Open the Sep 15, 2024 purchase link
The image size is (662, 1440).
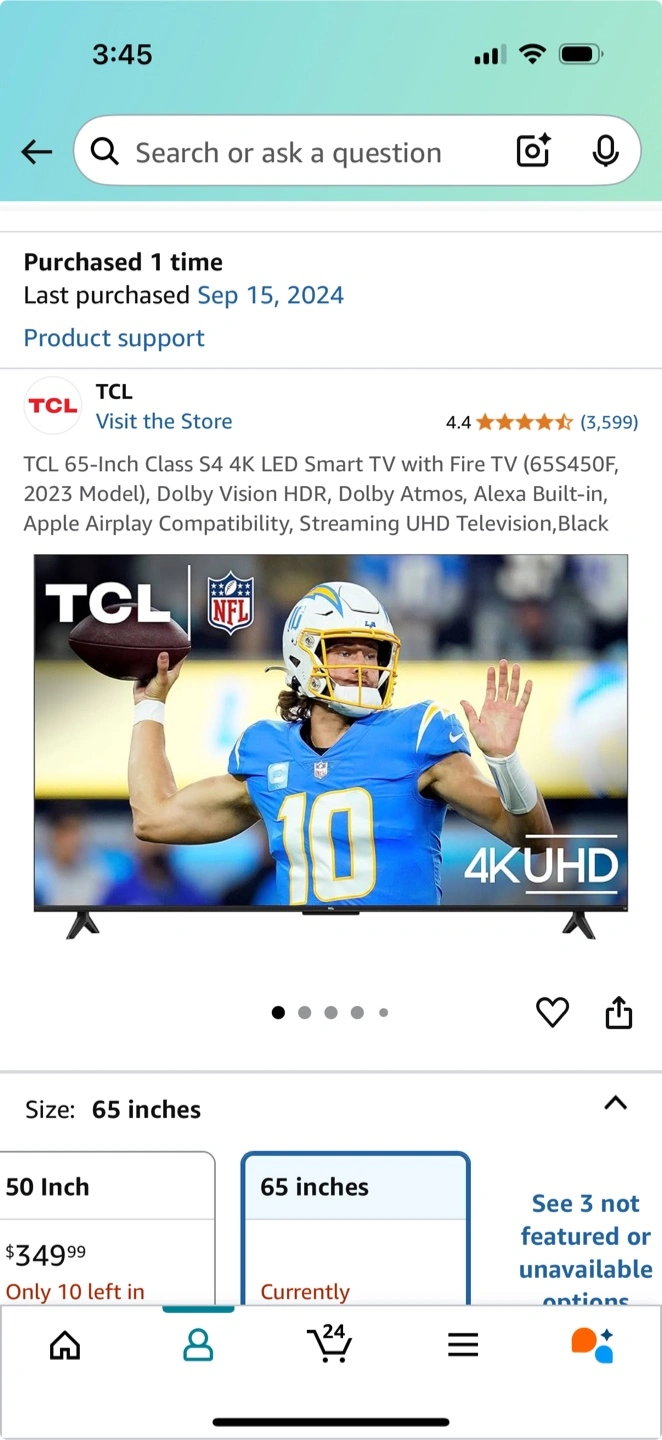click(270, 295)
